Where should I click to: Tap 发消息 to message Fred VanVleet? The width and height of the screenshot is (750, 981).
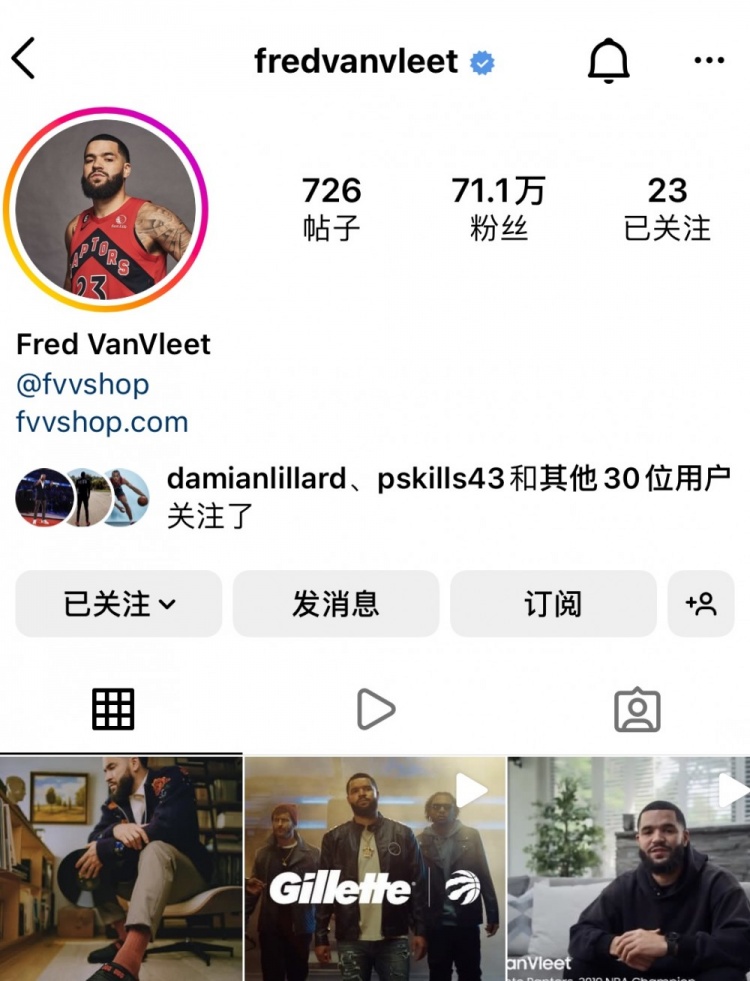[x=336, y=604]
